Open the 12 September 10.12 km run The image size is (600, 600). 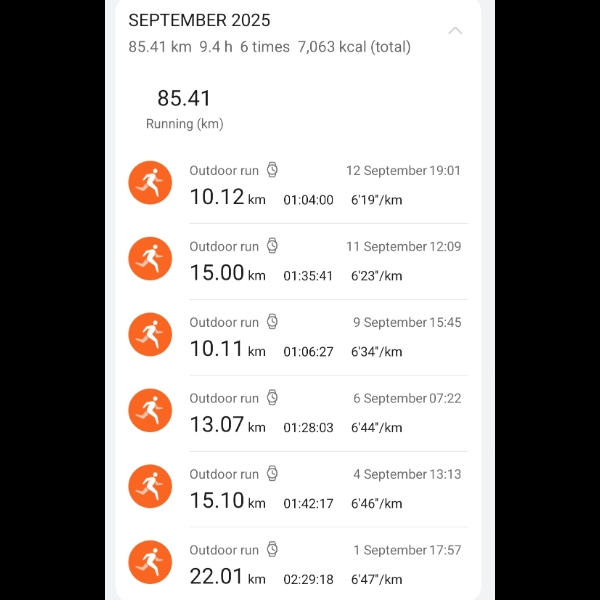click(298, 185)
